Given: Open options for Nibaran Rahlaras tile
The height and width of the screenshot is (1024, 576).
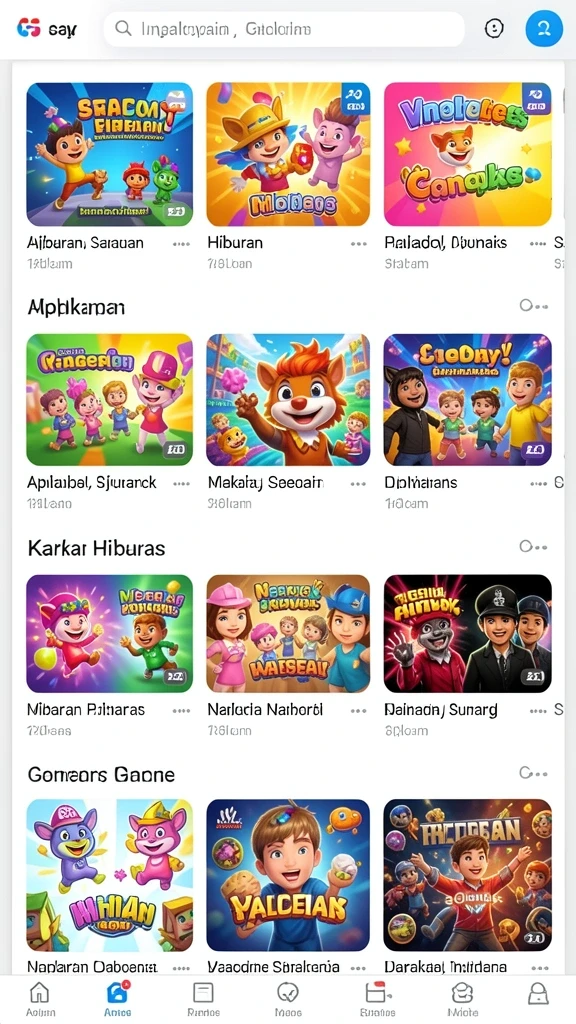Looking at the screenshot, I should pyautogui.click(x=181, y=711).
